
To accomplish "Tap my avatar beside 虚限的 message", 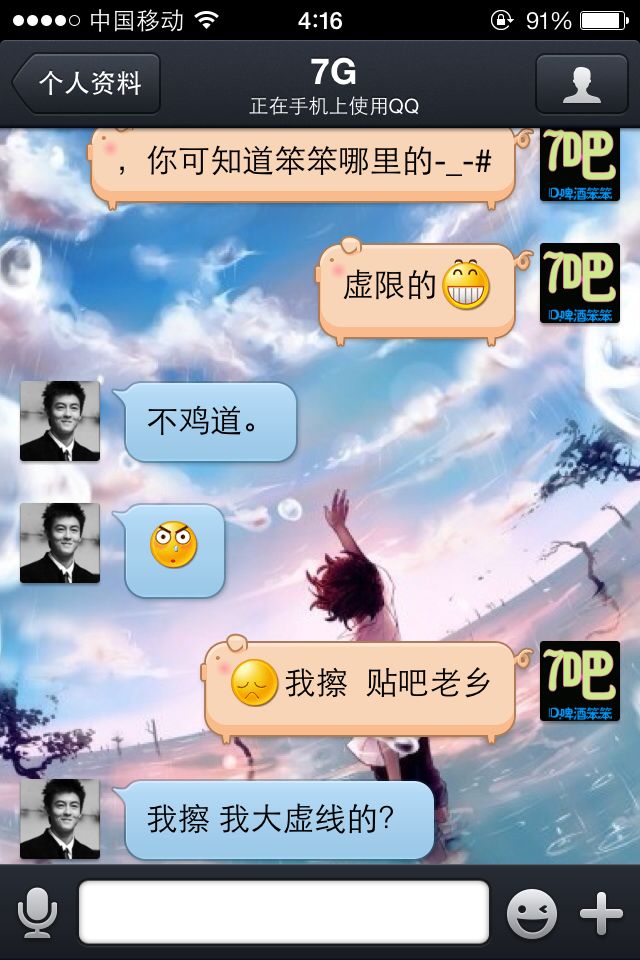I will pyautogui.click(x=580, y=283).
